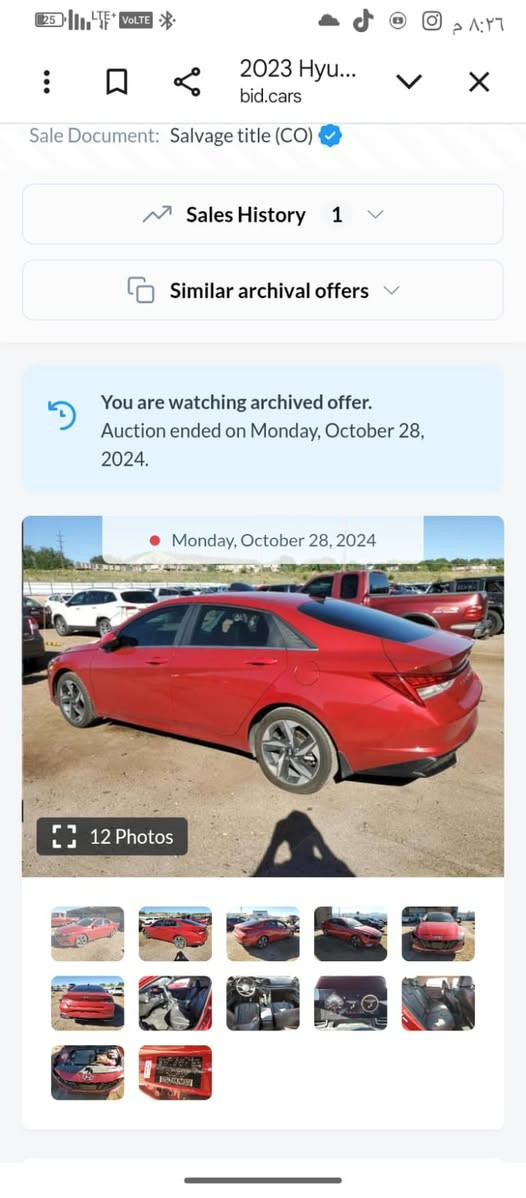Open the VIN sticker thumbnail
The image size is (526, 1198).
click(175, 1072)
